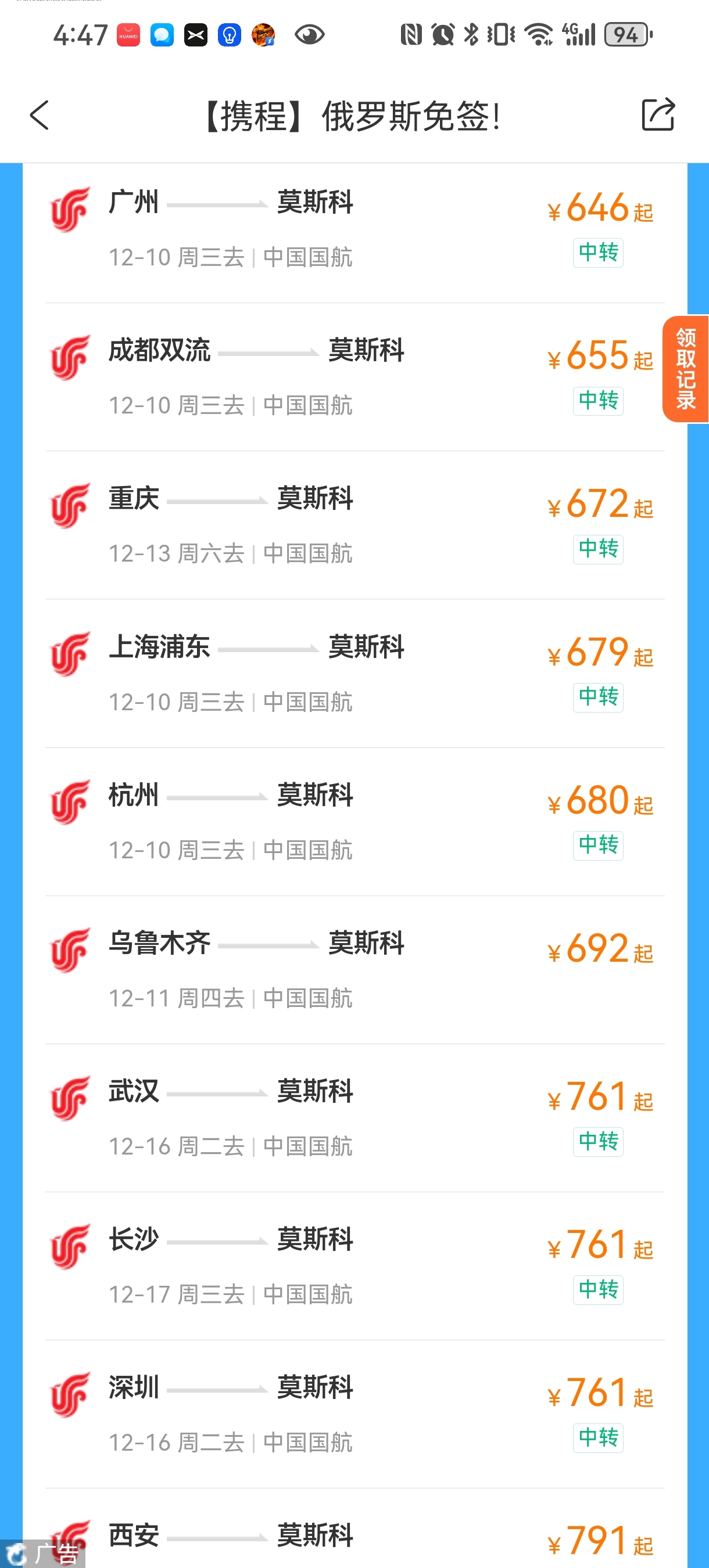Open the 乌鲁木齐 to 莫斯科 flight

(x=353, y=970)
